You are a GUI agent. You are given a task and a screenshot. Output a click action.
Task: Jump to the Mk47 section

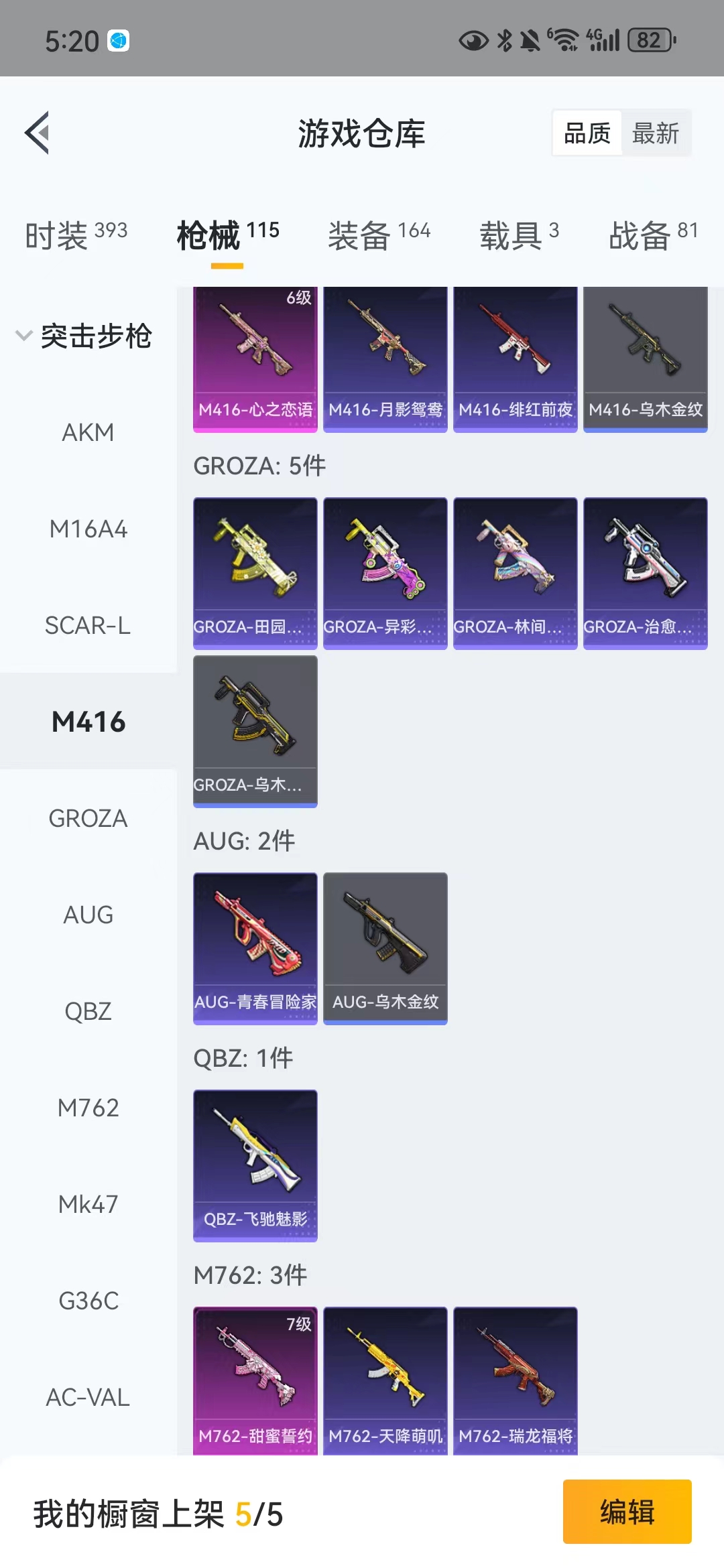coord(88,1204)
